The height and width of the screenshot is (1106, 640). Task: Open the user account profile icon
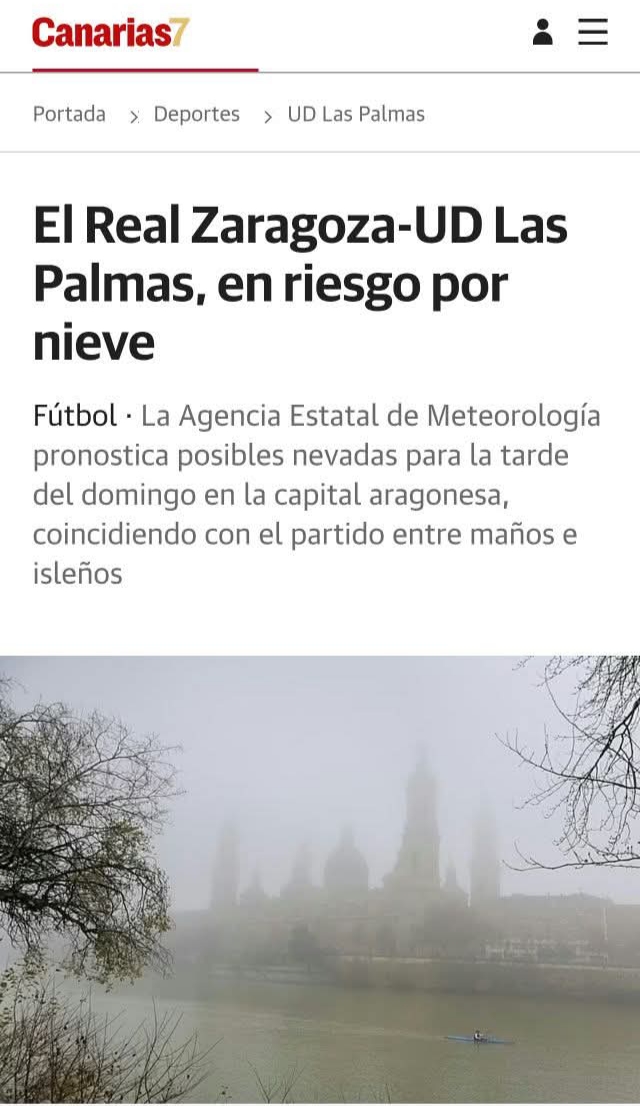[x=542, y=32]
